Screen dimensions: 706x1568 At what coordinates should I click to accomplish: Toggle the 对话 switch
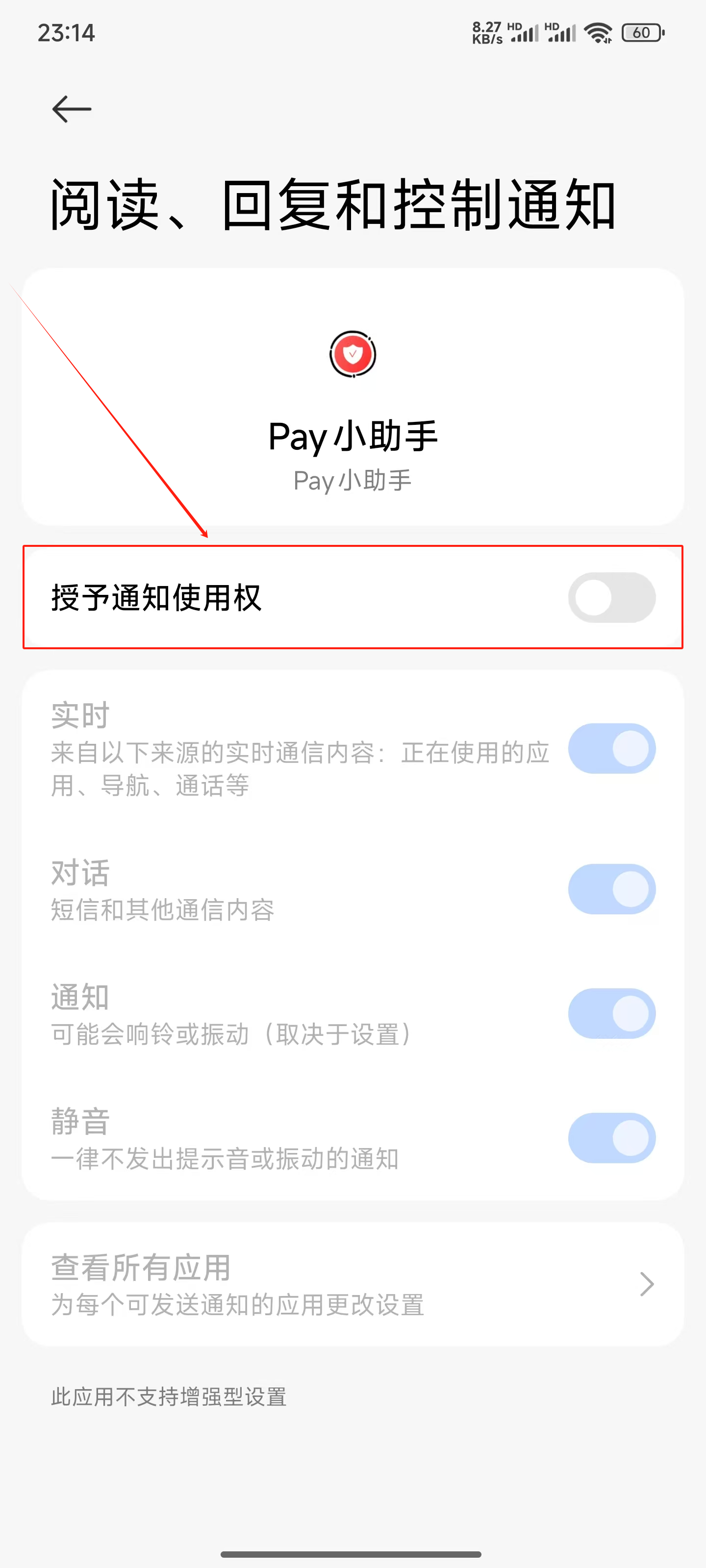611,889
